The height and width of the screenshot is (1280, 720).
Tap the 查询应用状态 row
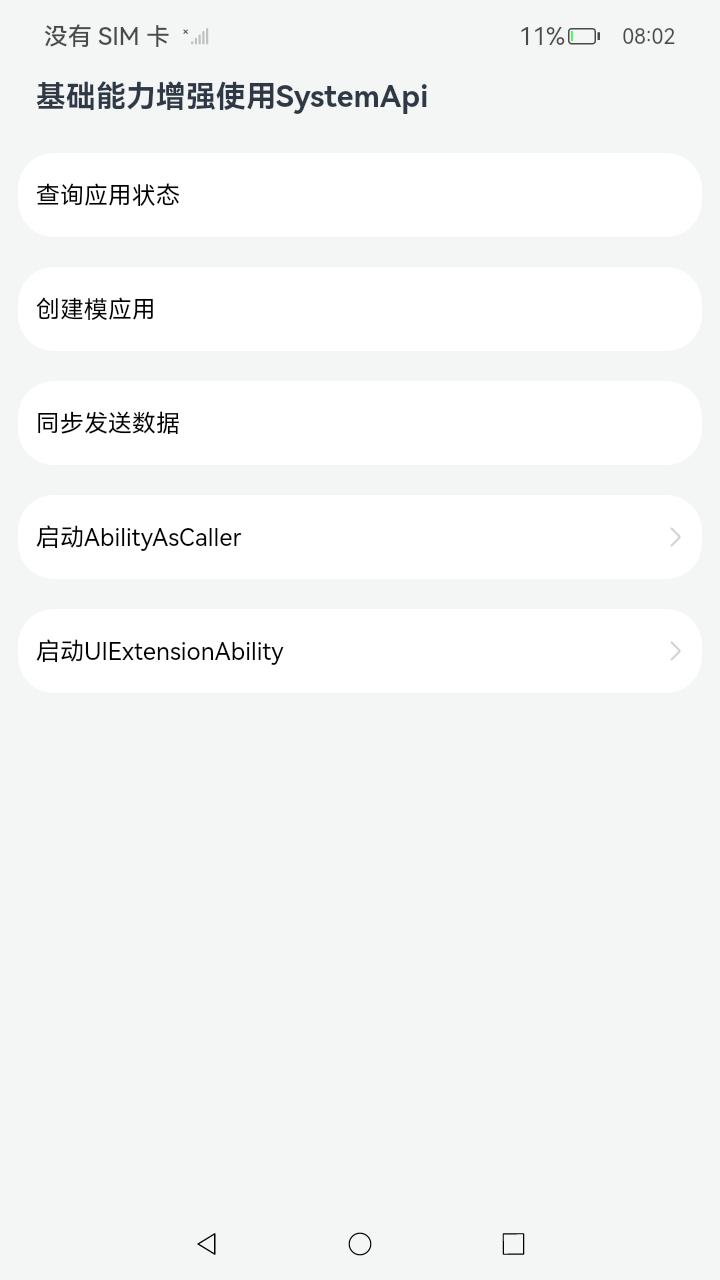point(360,195)
